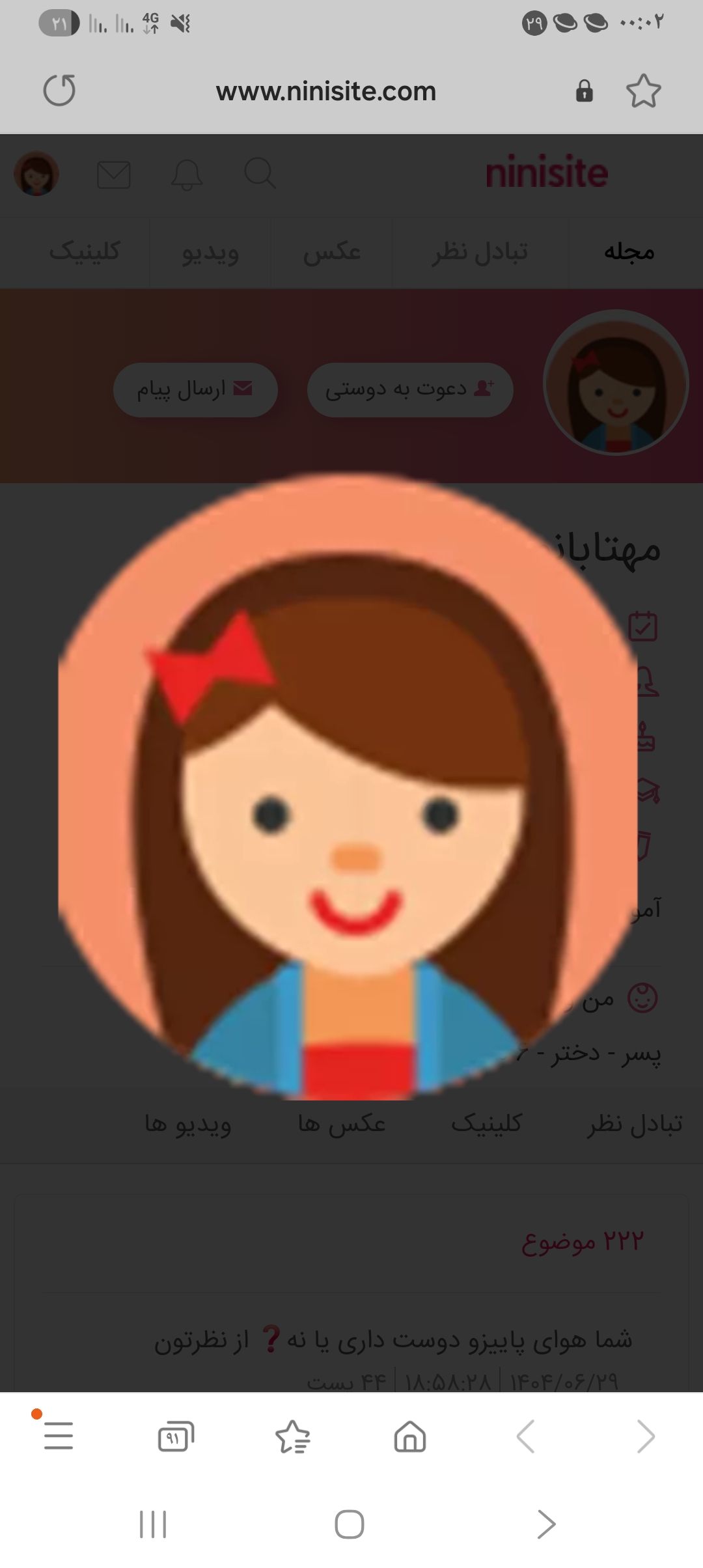Switch to the تبادل نظر top tab

point(480,252)
